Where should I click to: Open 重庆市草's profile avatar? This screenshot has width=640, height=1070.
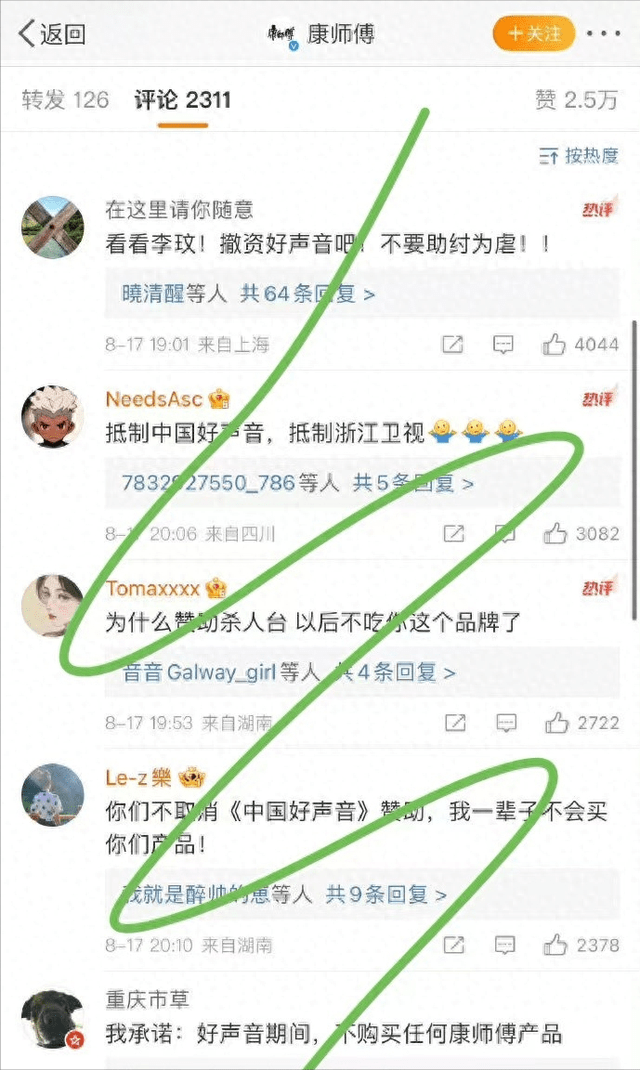[x=52, y=1019]
